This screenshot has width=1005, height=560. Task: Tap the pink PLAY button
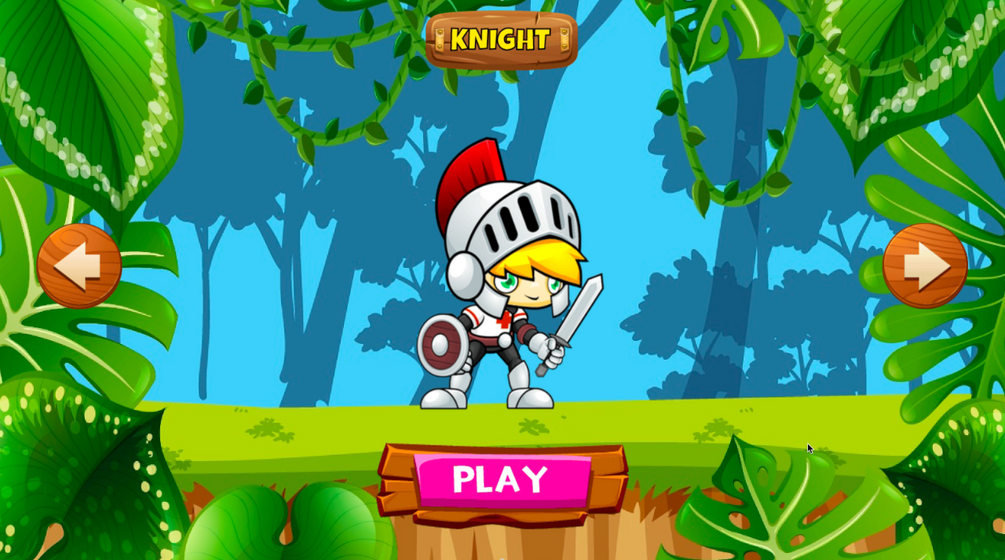tap(502, 481)
